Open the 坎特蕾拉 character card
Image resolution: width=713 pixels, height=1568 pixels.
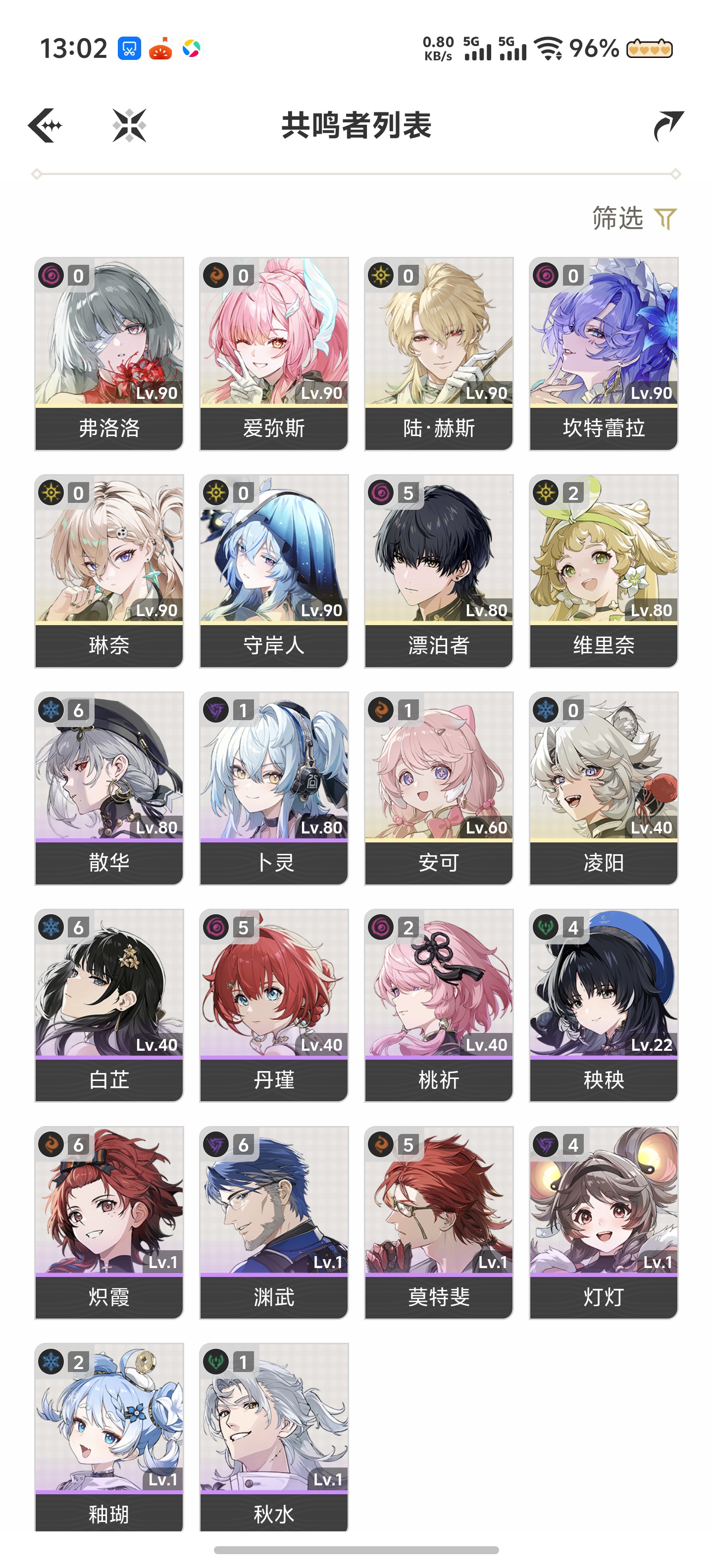tap(604, 353)
